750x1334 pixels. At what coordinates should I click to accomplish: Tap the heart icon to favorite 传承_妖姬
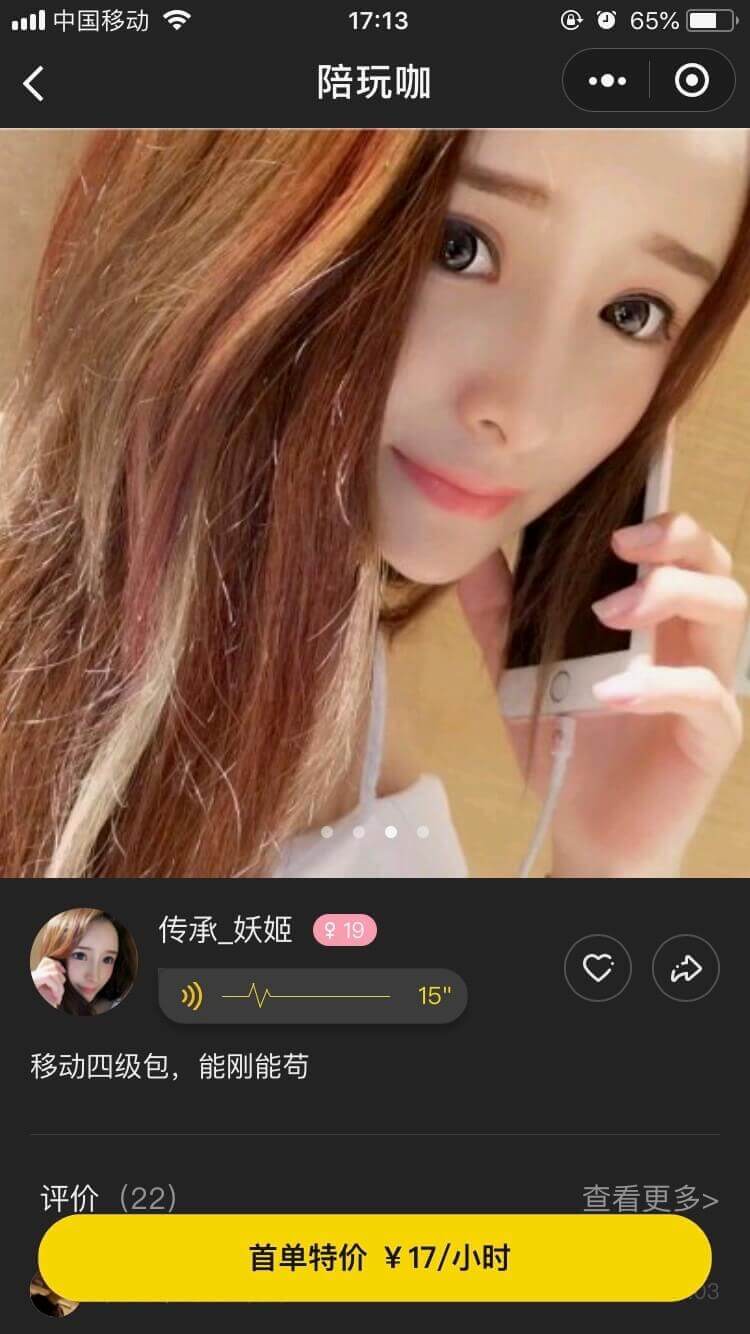(597, 968)
